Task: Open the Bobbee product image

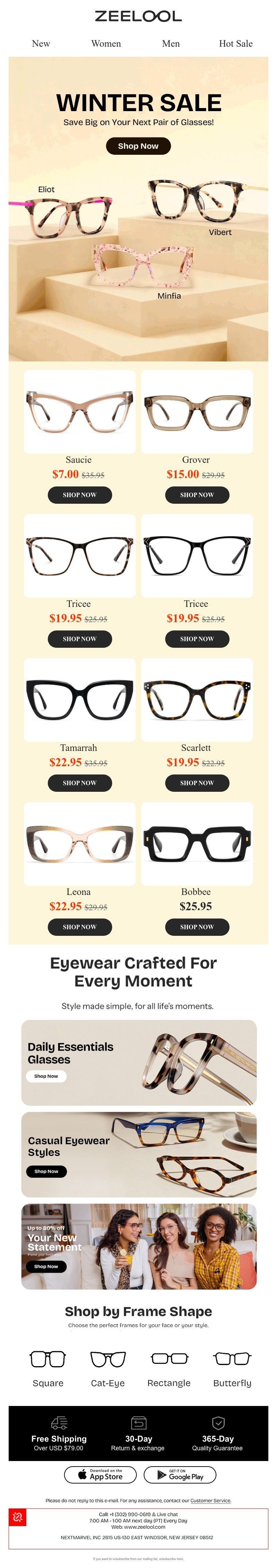Action: [x=197, y=843]
